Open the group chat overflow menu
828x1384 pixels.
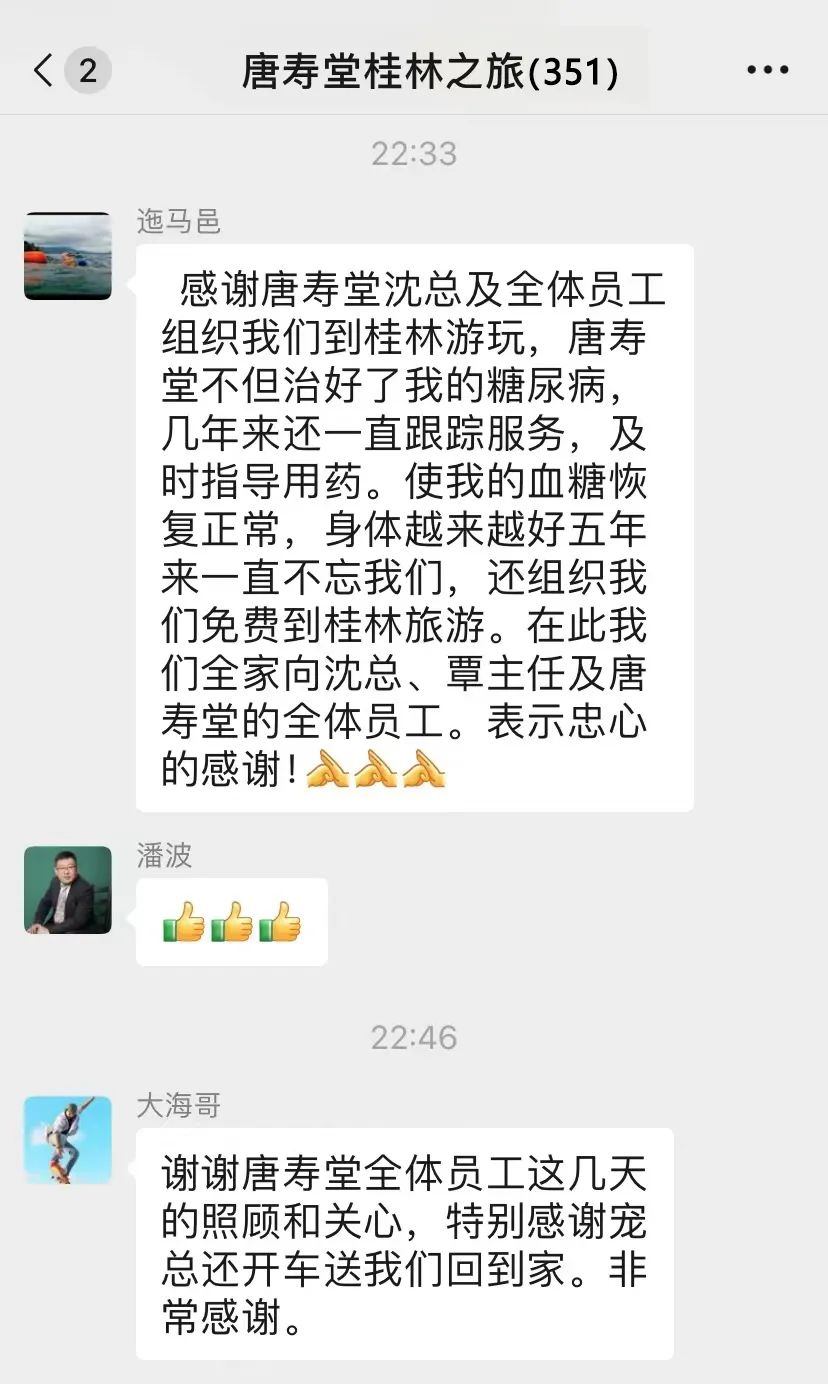767,71
